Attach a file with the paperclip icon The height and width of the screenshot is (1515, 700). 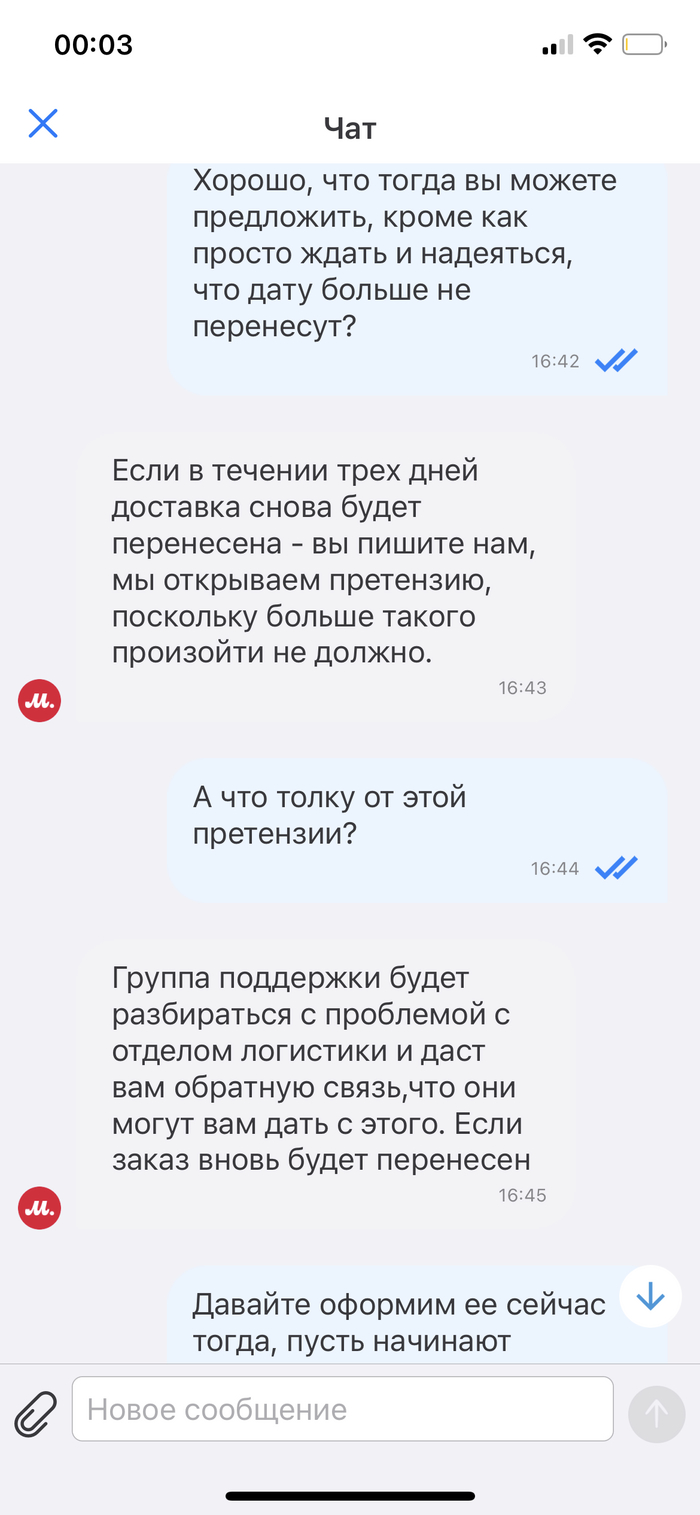tap(34, 1411)
